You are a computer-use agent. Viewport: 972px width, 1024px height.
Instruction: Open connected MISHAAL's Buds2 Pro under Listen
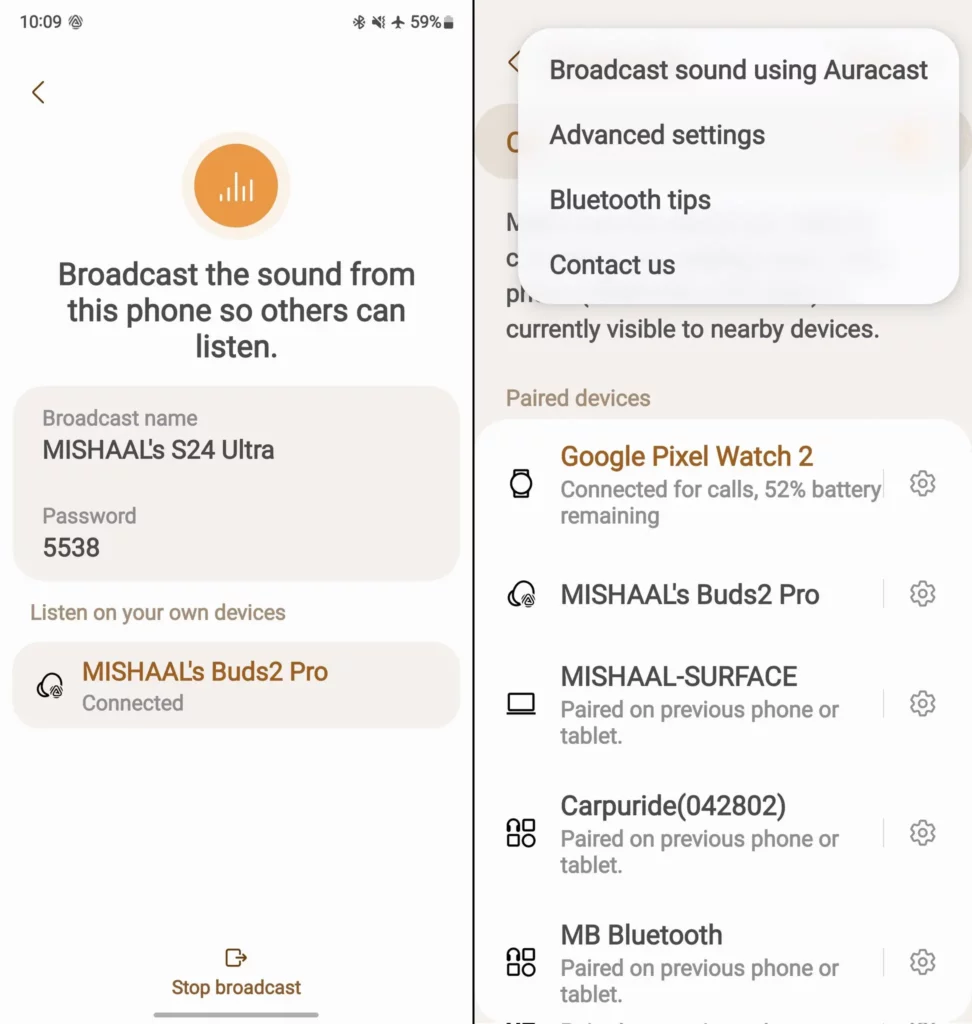click(x=236, y=686)
